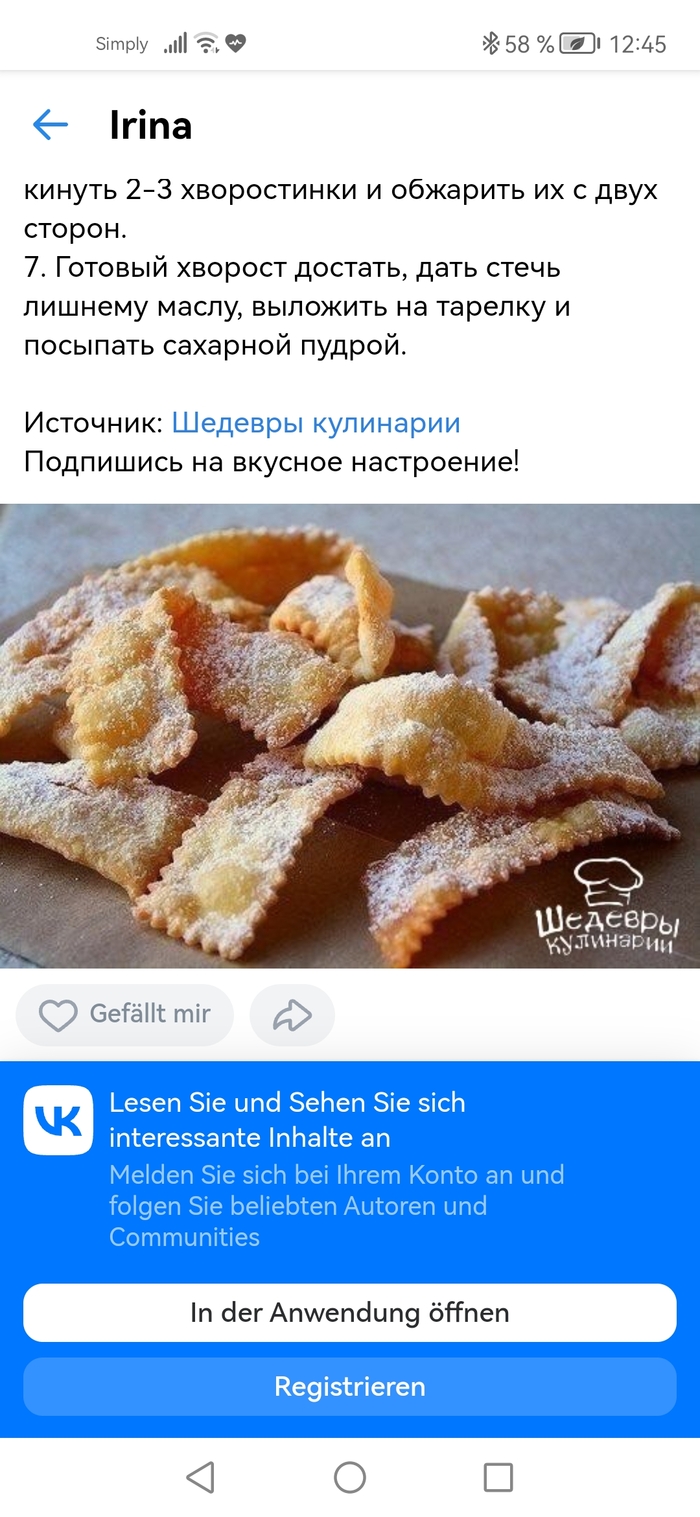Open the khvorost recipe photo
The height and width of the screenshot is (1517, 700).
coord(350,735)
